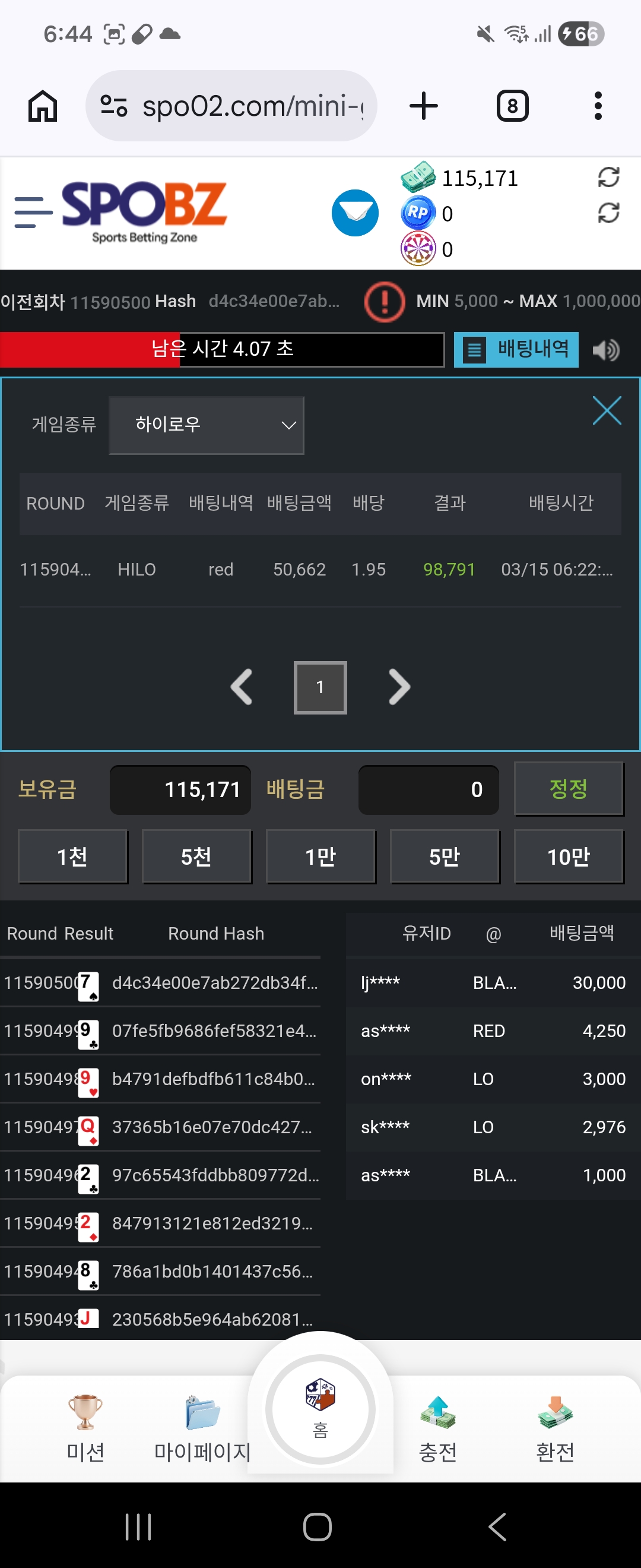Screen dimensions: 641x1568
Task: Tap 정정 to reset bet amount
Action: 568,789
